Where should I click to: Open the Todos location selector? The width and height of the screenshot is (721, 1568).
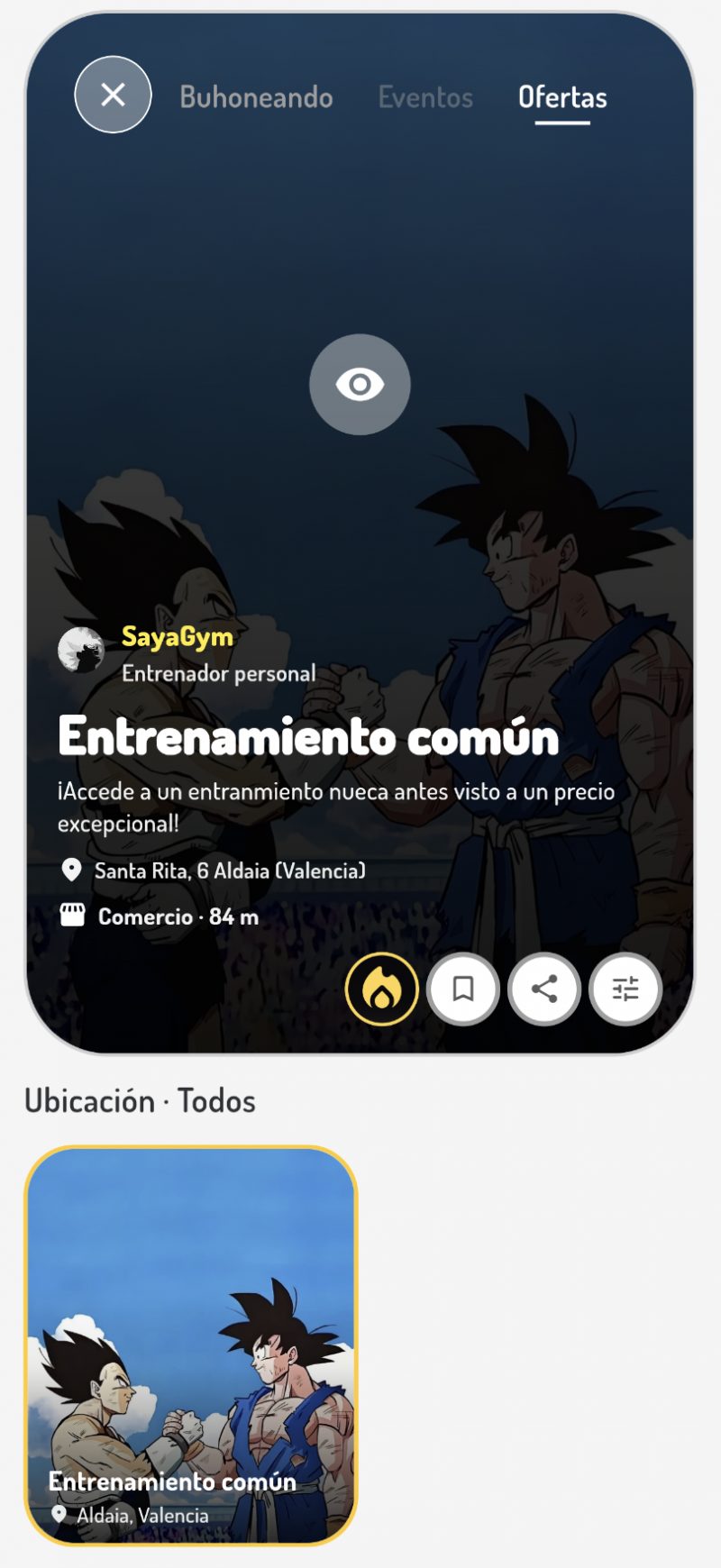tap(216, 1100)
